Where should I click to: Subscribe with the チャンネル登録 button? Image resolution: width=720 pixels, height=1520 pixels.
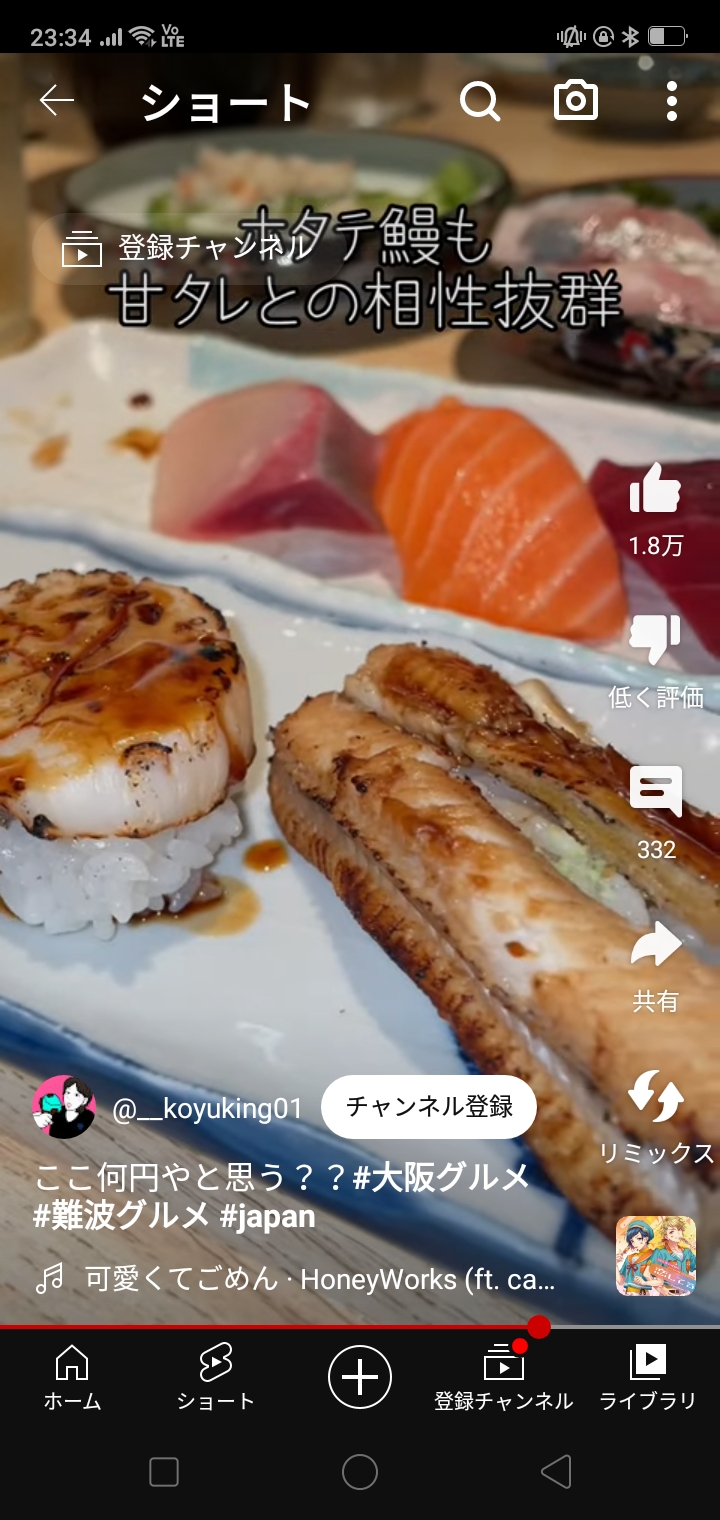429,1107
